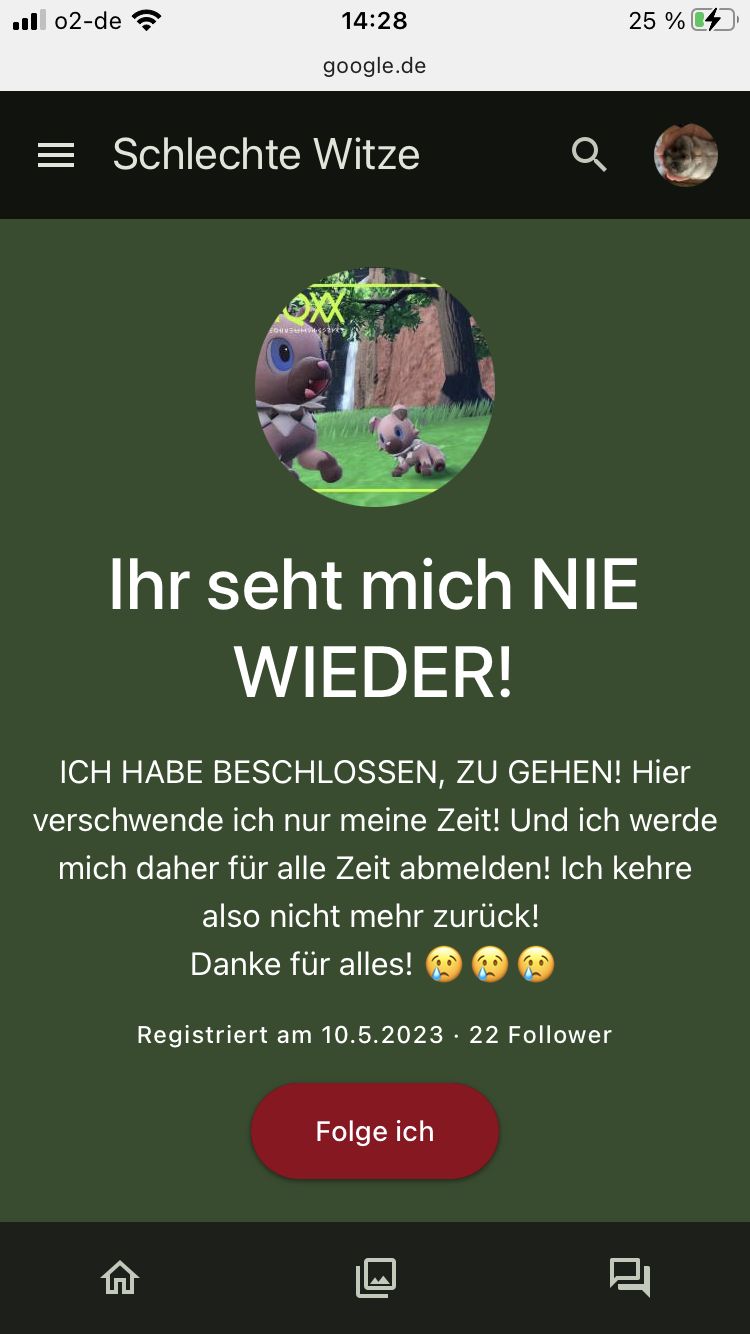
Task: Go to the home tab
Action: pos(120,1277)
